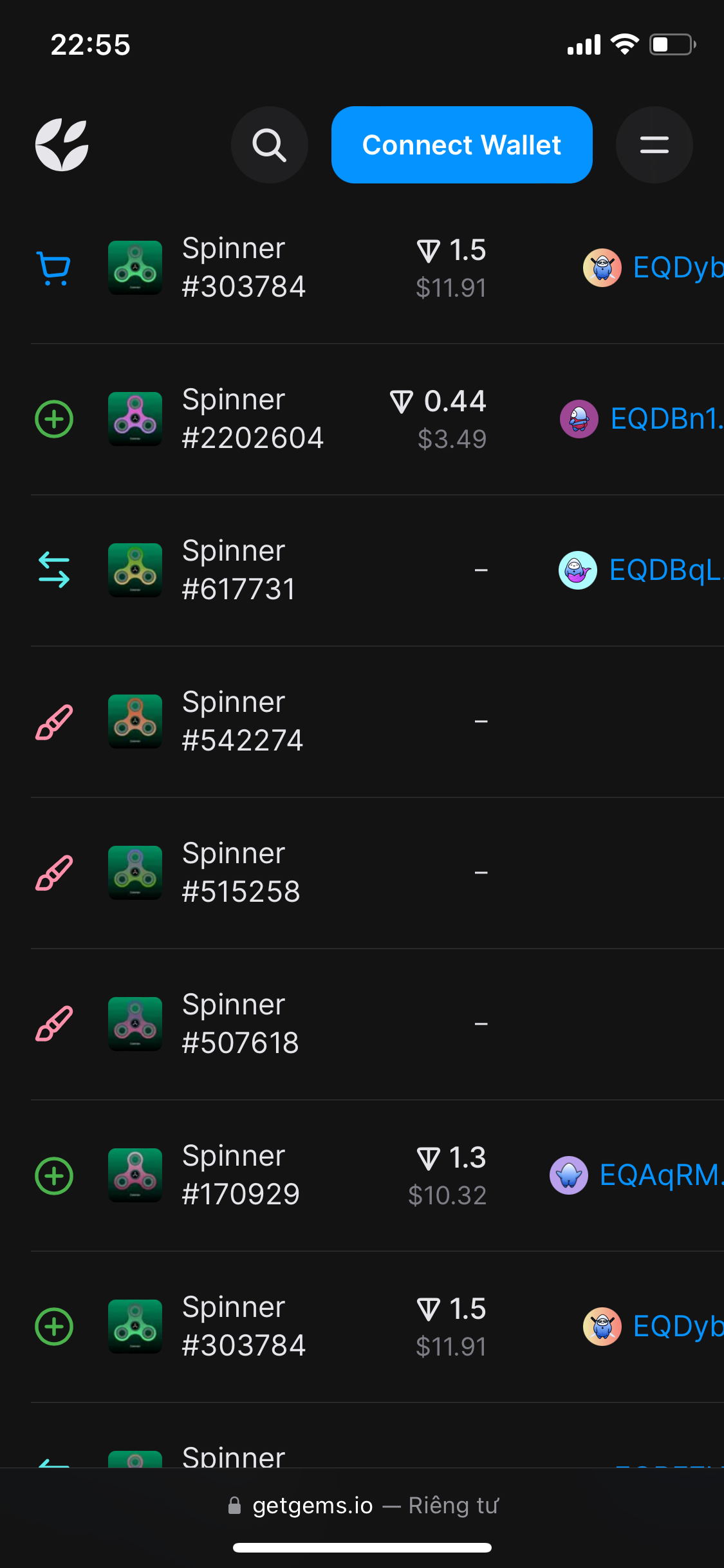Visit the EQDBqL wallet profile
Screen dimensions: 724x1568
(x=663, y=570)
